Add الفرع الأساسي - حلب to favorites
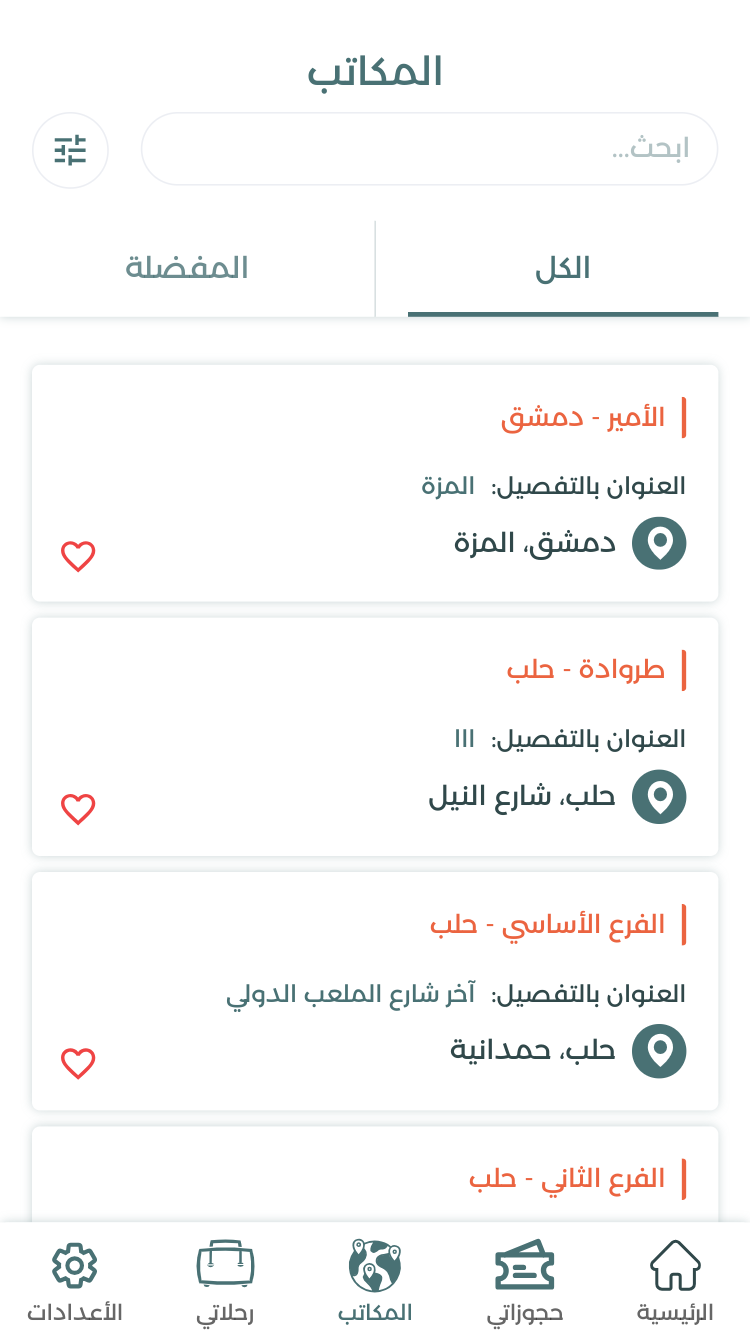 click(x=78, y=1063)
